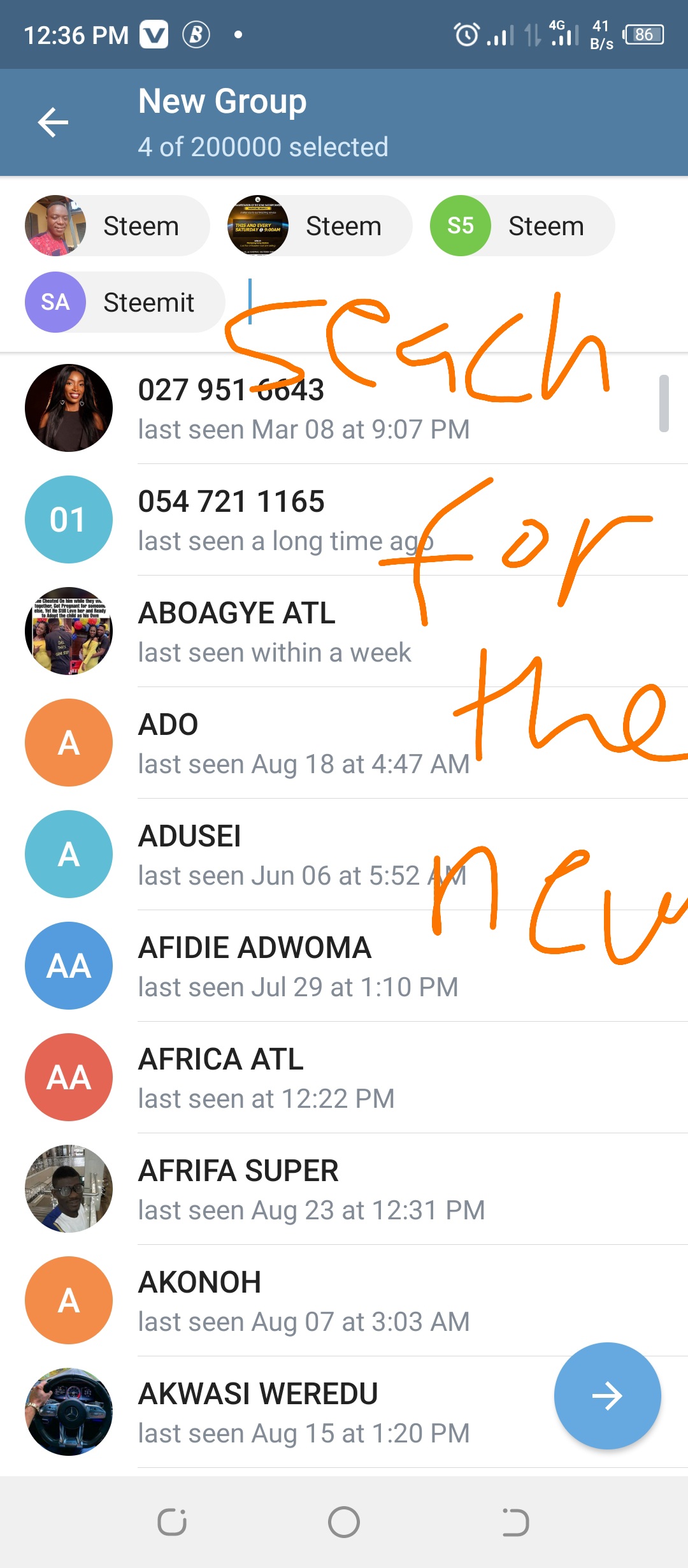Viewport: 688px width, 1568px height.
Task: Add ADUSEI to the group
Action: tap(344, 854)
